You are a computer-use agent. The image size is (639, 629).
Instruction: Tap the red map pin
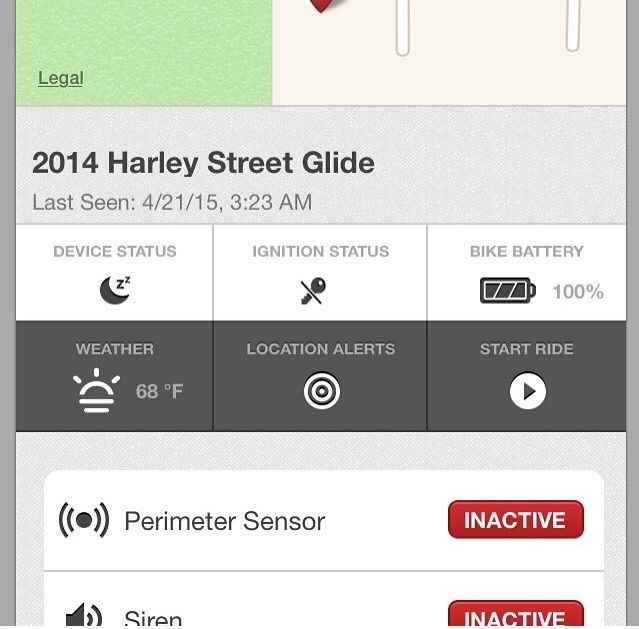coord(321,5)
